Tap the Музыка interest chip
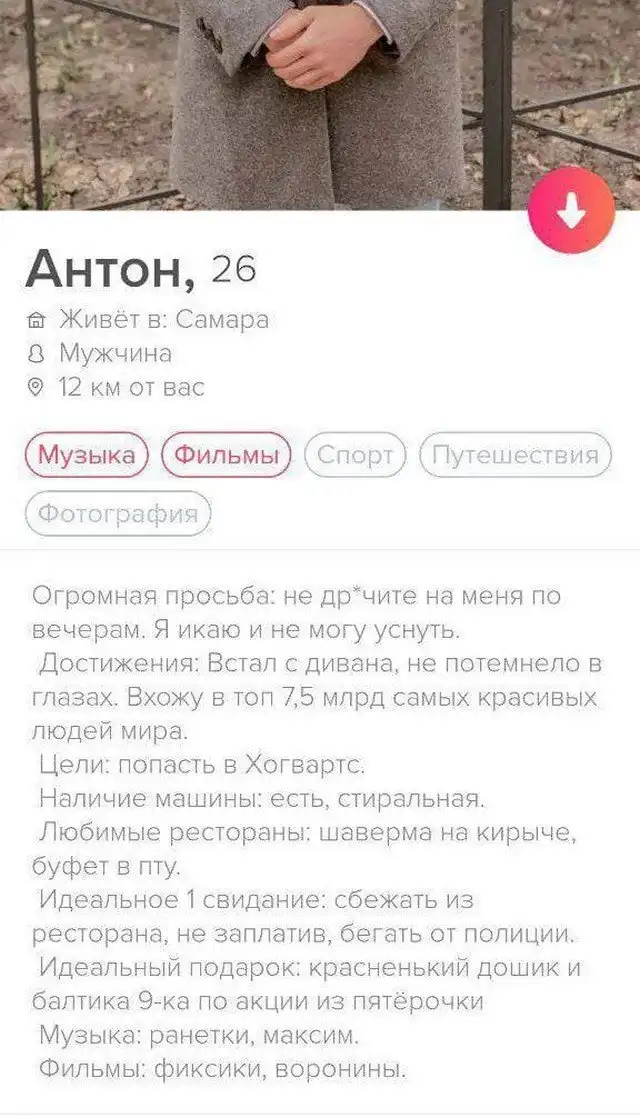 coord(87,455)
